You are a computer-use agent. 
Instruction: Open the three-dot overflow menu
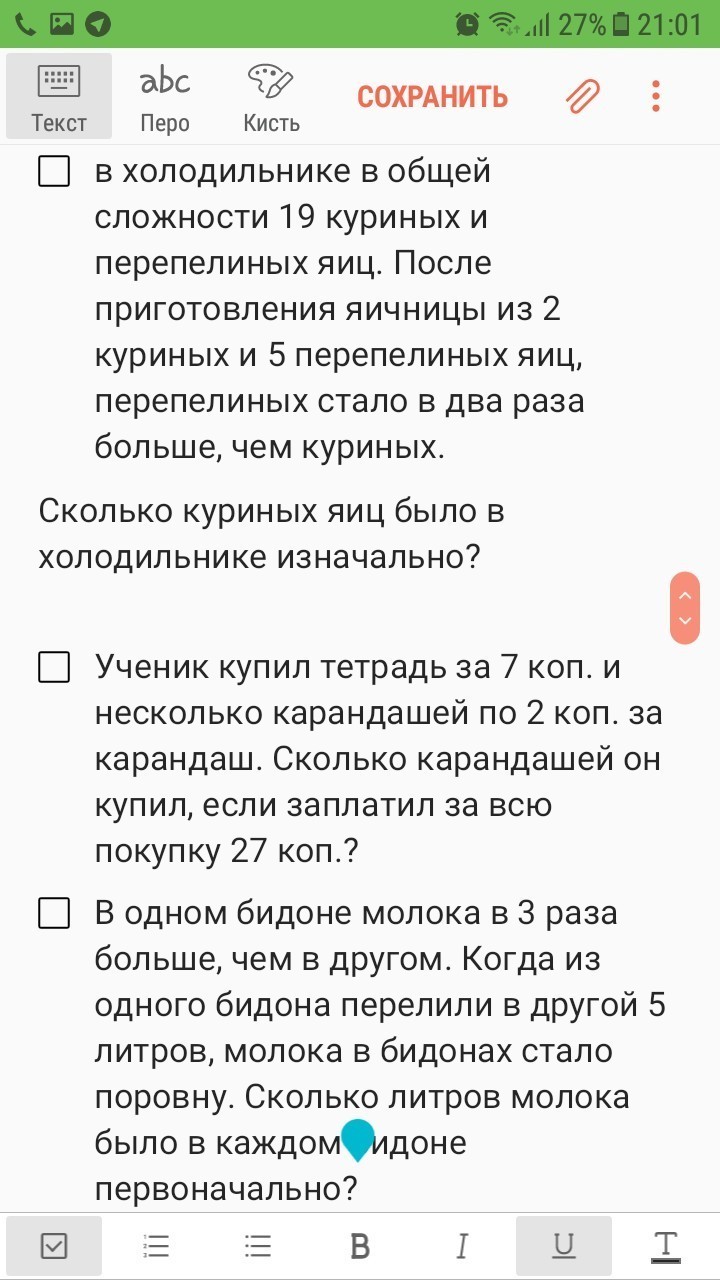tap(656, 97)
